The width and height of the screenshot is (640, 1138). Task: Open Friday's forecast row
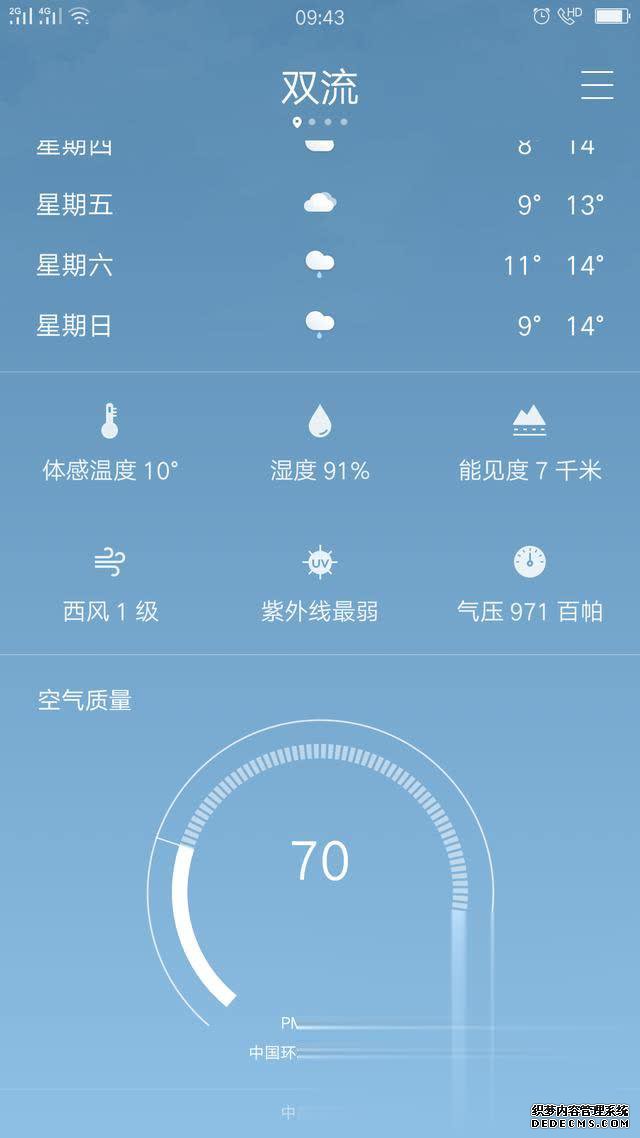click(x=320, y=205)
